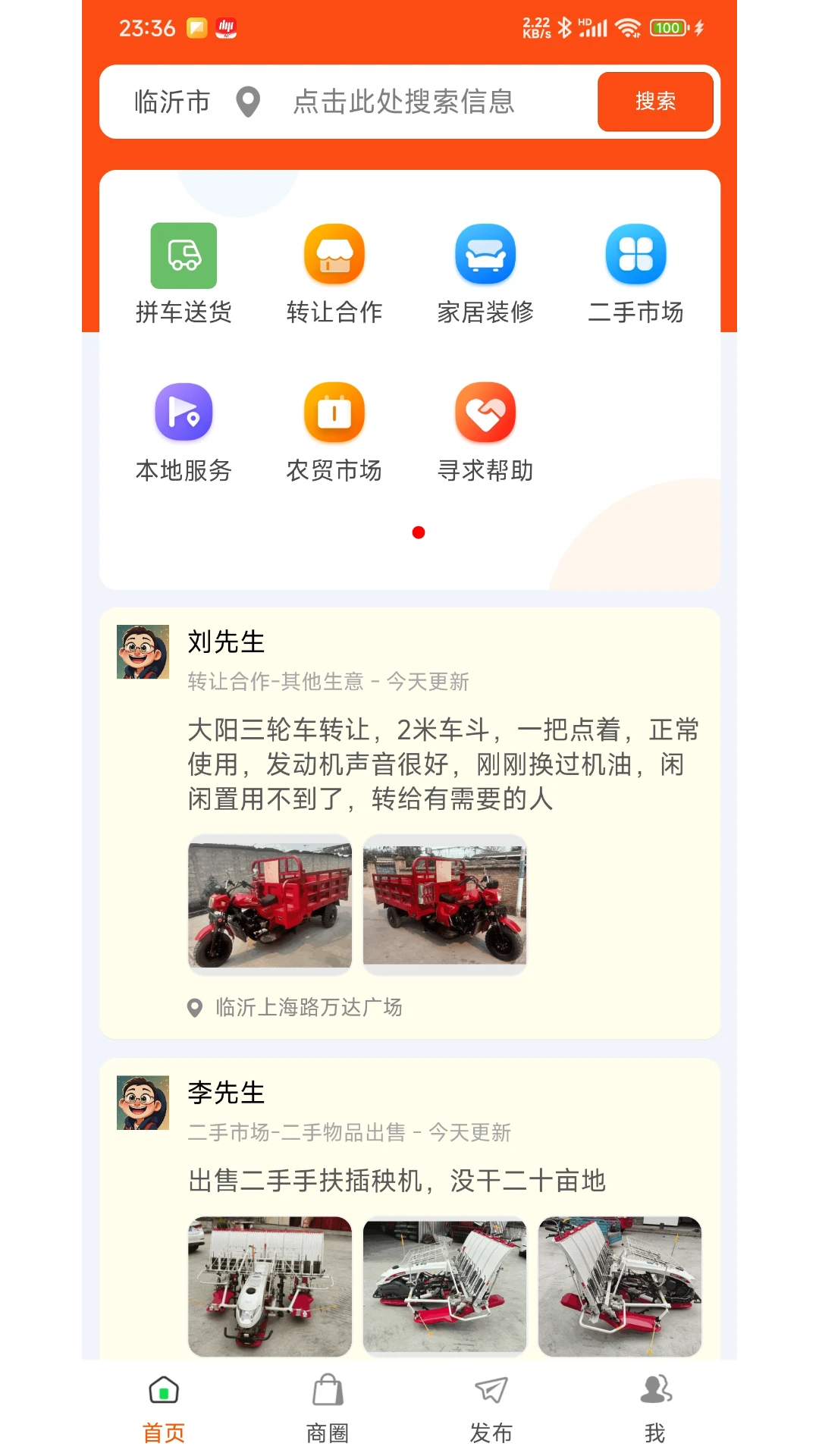Open the 拼车送货 carpooling delivery icon

pyautogui.click(x=184, y=255)
